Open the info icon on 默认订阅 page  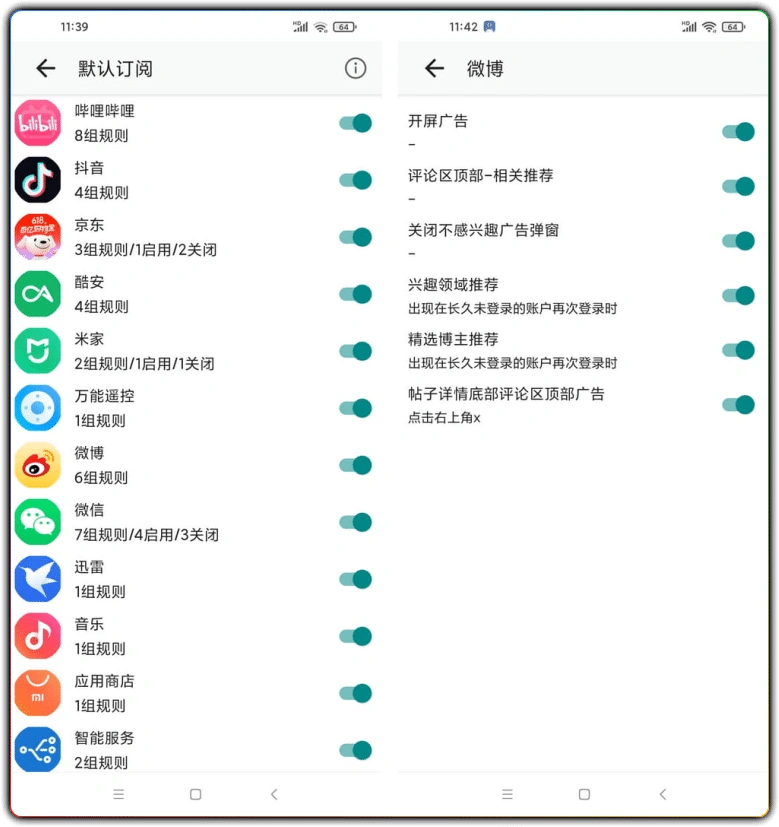(356, 68)
